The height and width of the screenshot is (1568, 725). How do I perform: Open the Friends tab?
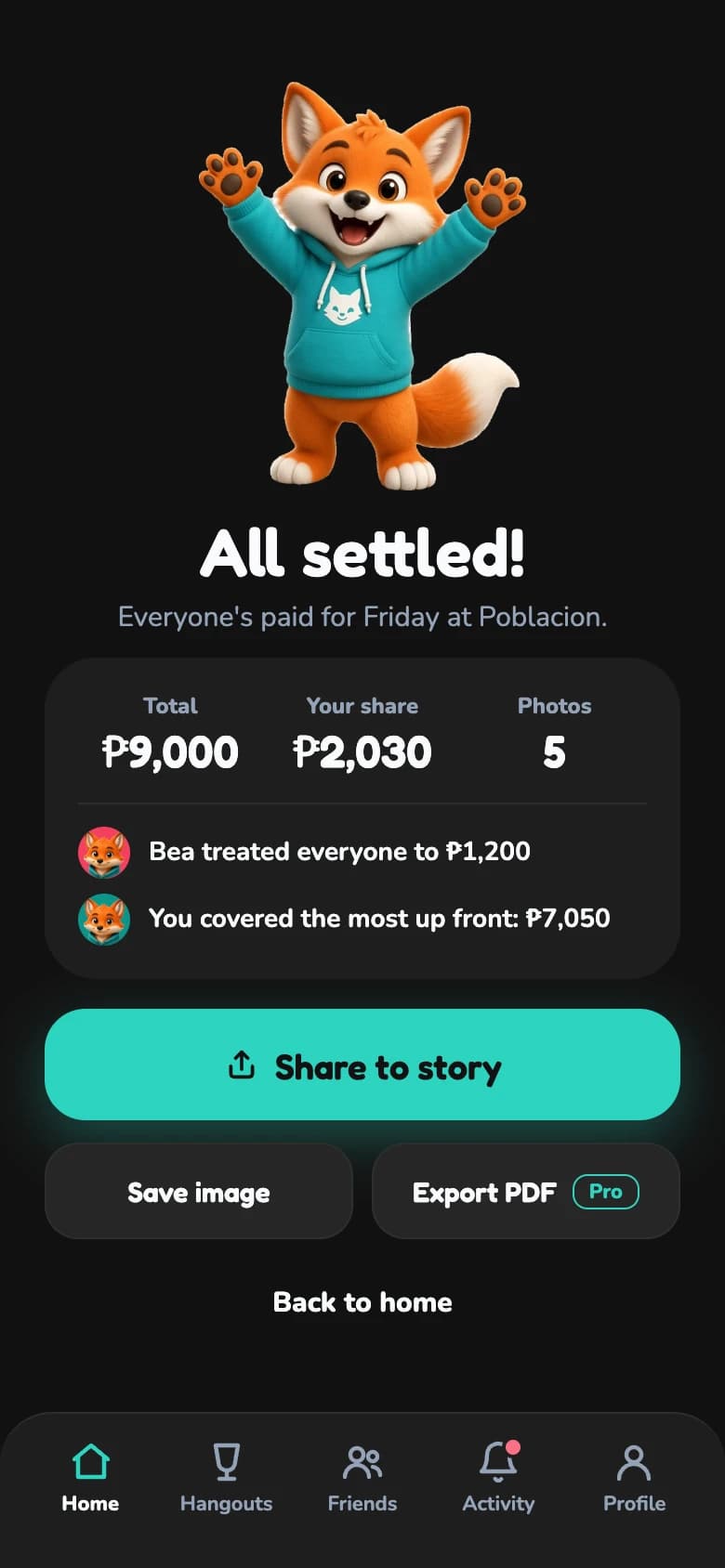(362, 1477)
